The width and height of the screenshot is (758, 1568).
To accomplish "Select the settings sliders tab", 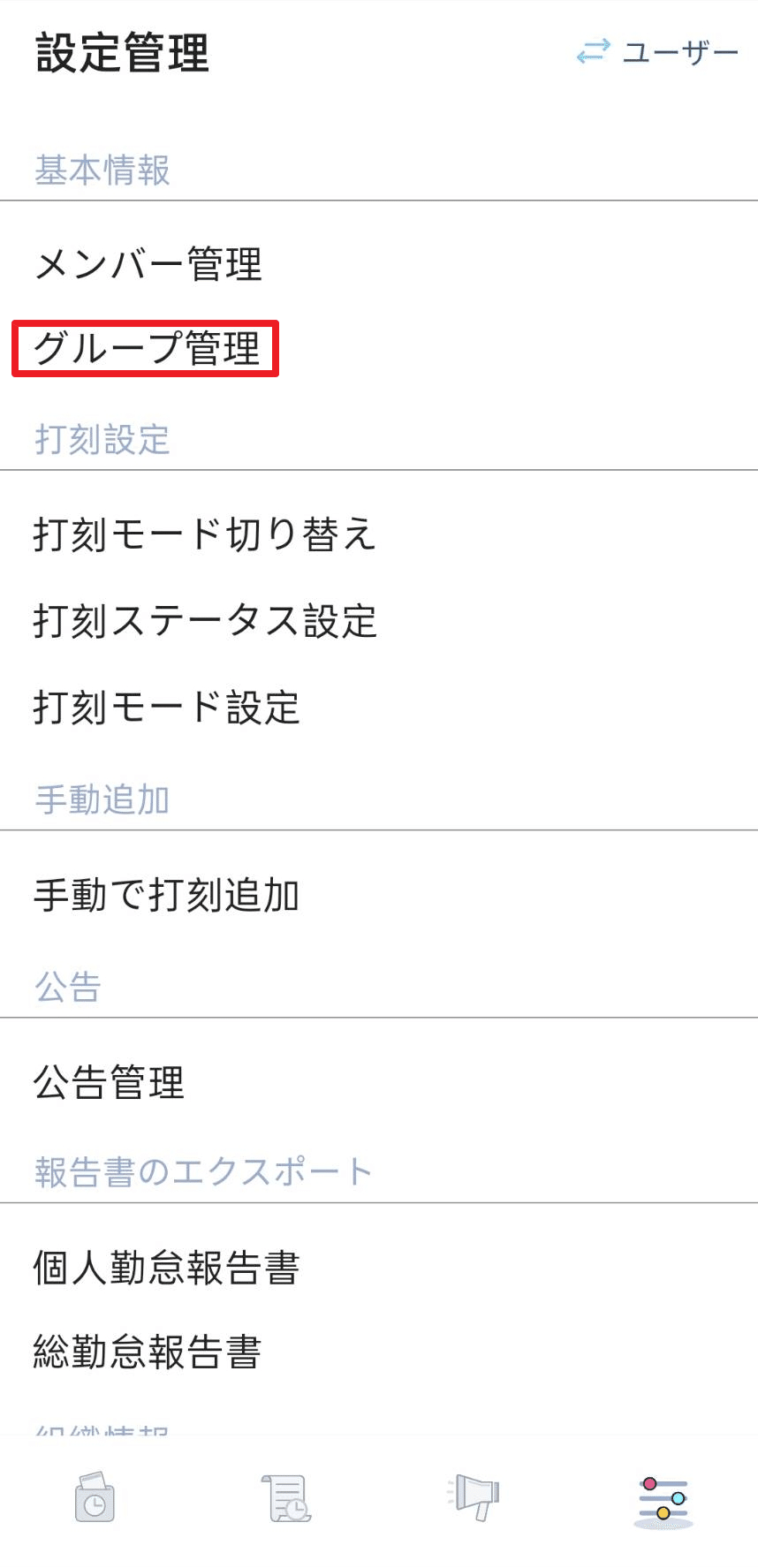I will [x=663, y=1501].
